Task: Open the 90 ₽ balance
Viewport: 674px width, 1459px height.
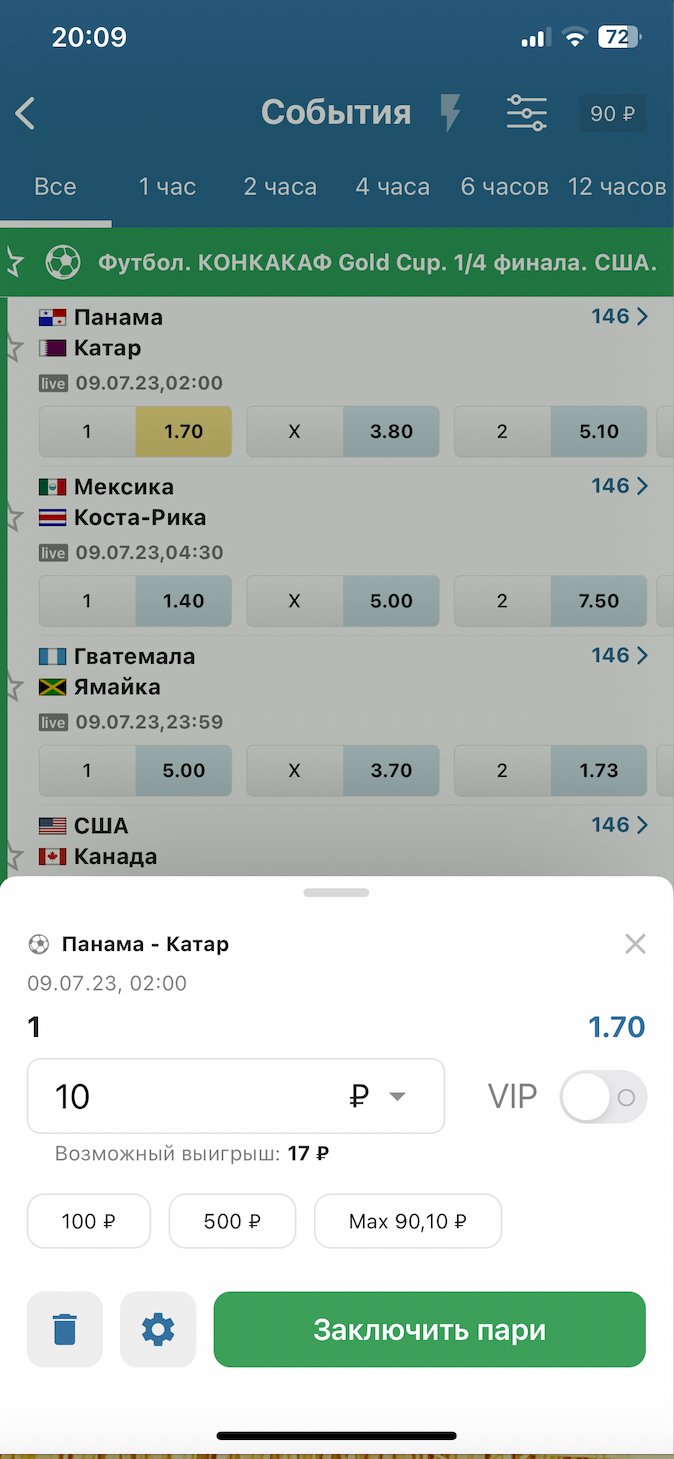Action: click(612, 114)
